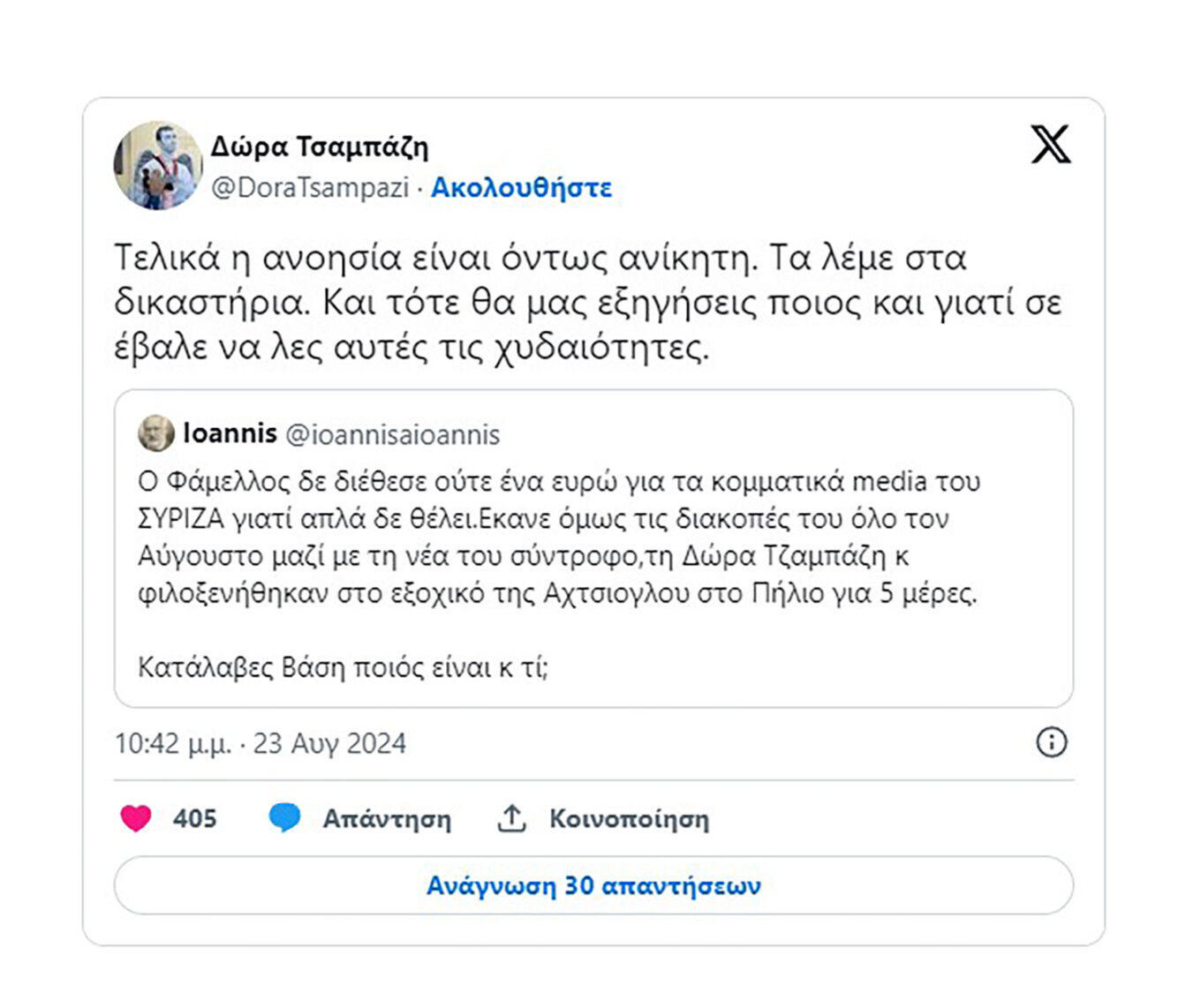Share the post via Κοινοποίηση
The image size is (1201, 1008).
point(603,818)
